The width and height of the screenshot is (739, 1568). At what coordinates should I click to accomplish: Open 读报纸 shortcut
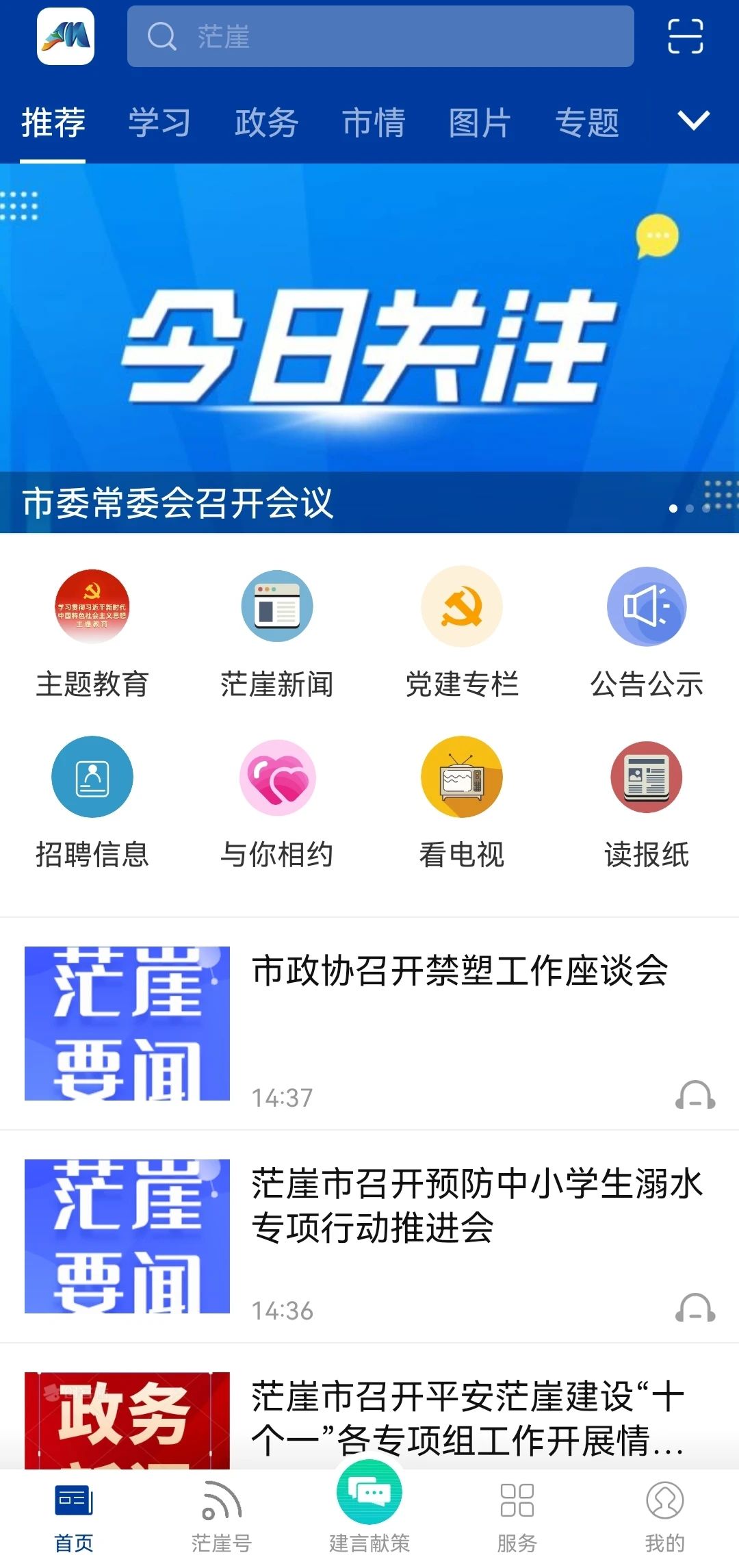(647, 801)
